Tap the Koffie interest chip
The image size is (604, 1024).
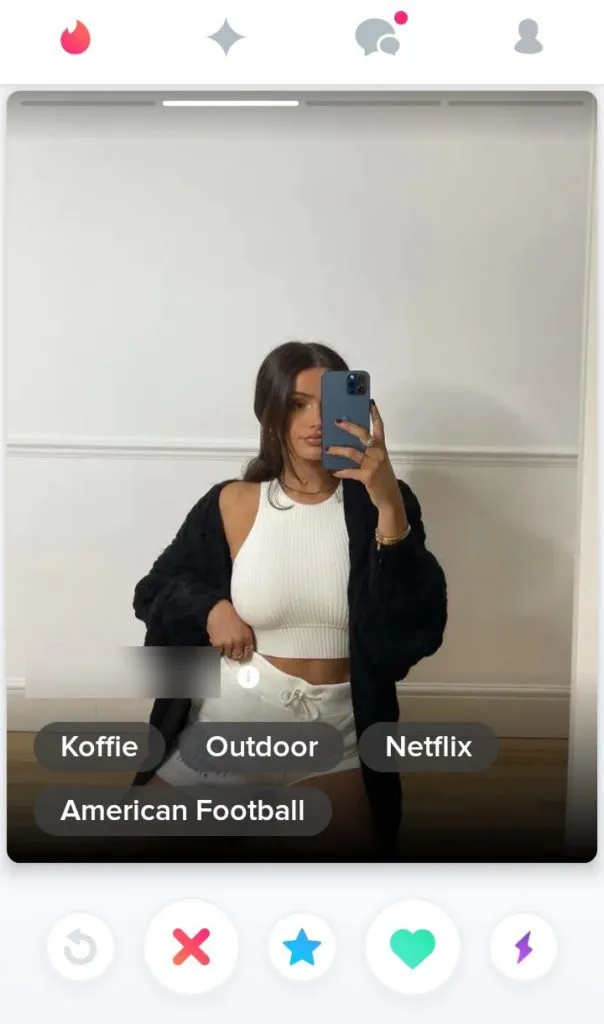[99, 747]
